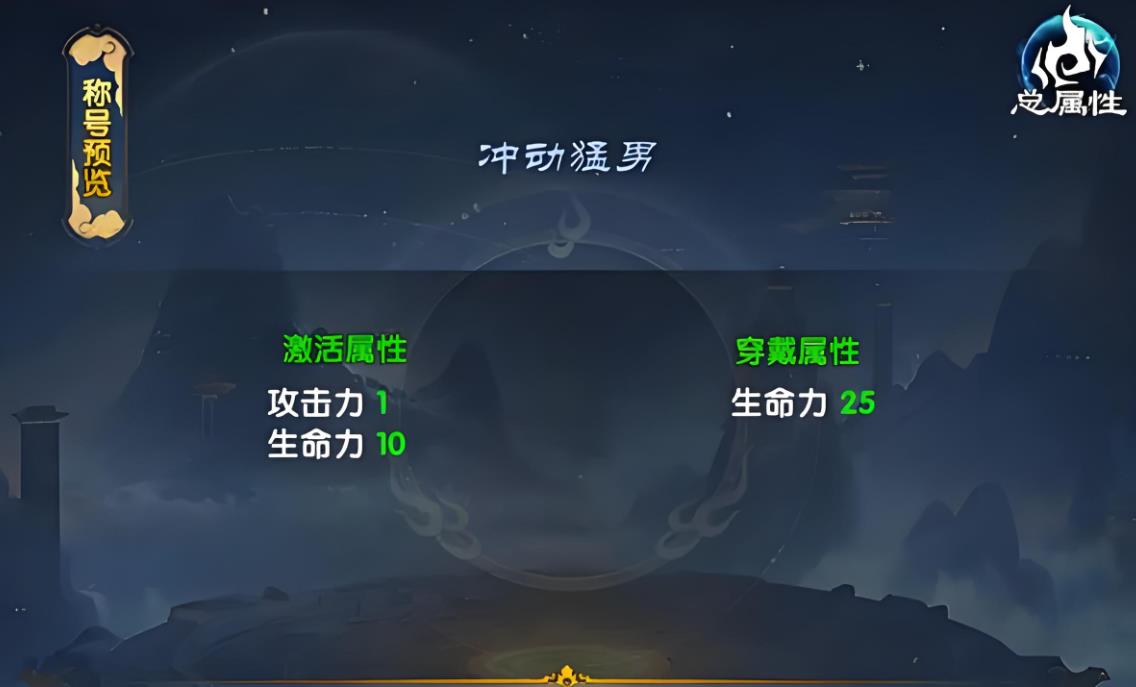Tap the 称号预览 title preview banner
Image resolution: width=1136 pixels, height=687 pixels.
click(x=98, y=136)
